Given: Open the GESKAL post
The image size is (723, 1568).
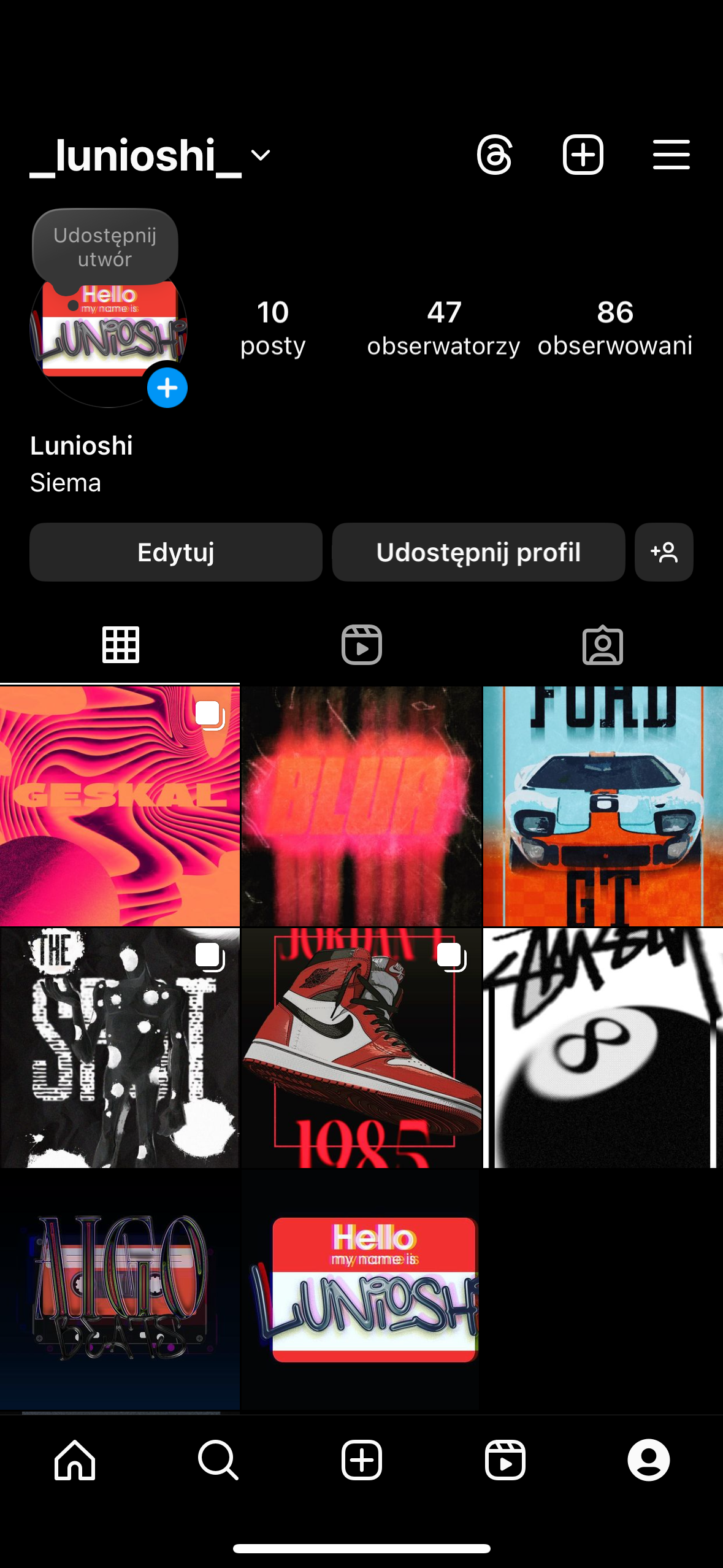Looking at the screenshot, I should pos(120,806).
